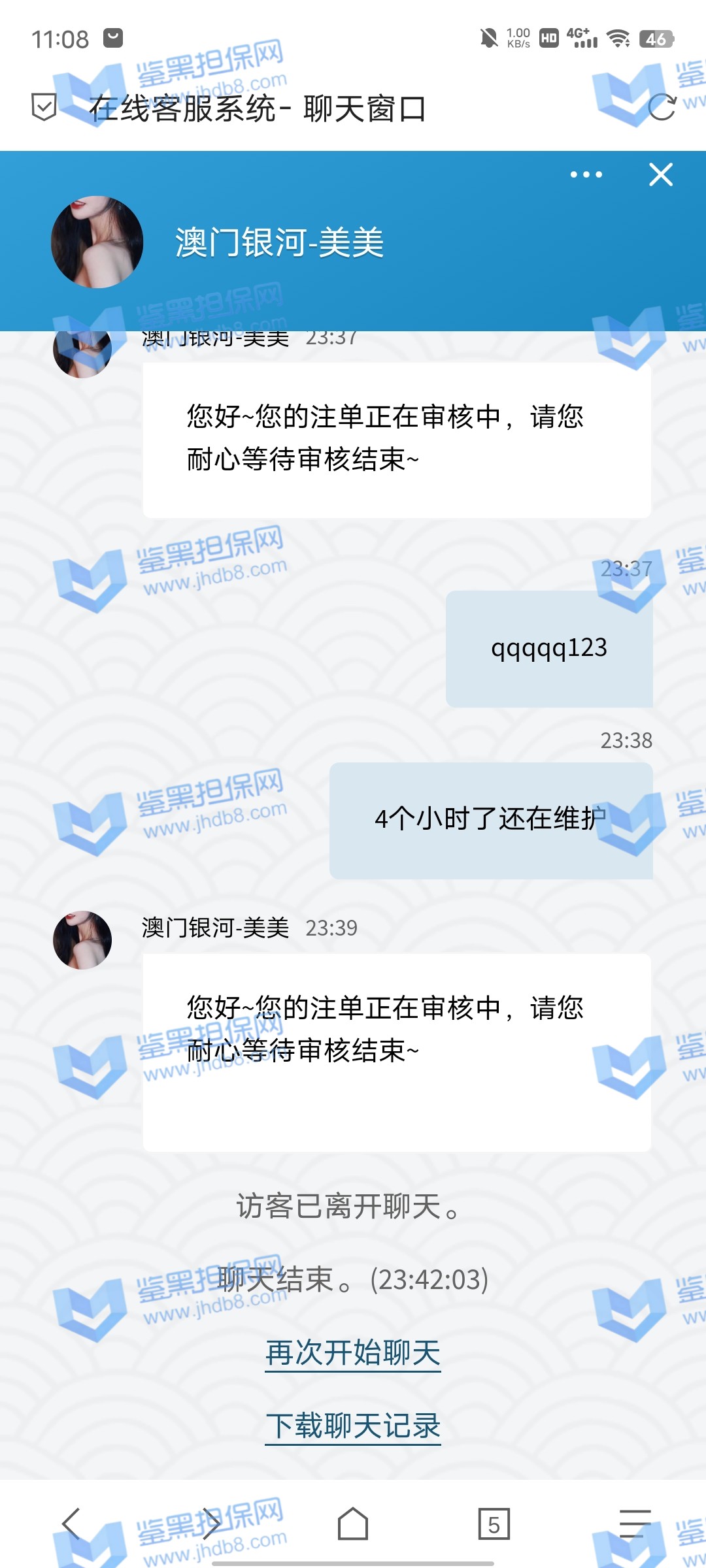The width and height of the screenshot is (706, 1568).
Task: Open the browser hamburger menu
Action: pyautogui.click(x=635, y=1524)
